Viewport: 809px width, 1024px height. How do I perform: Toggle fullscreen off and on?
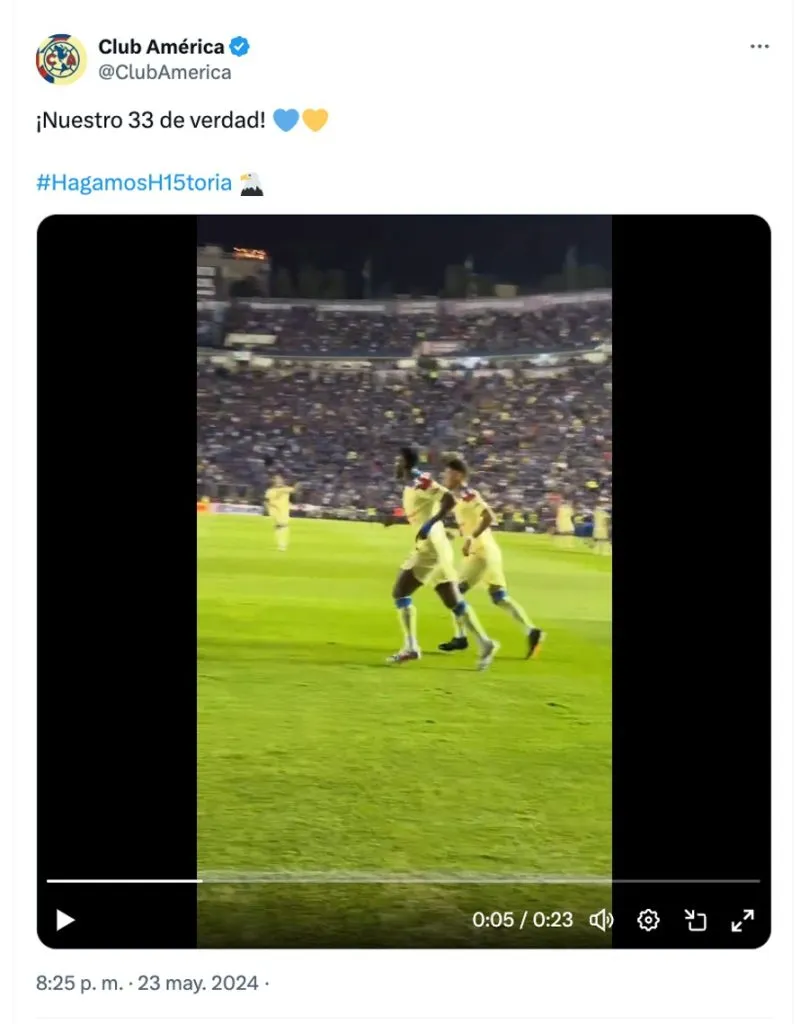click(742, 919)
